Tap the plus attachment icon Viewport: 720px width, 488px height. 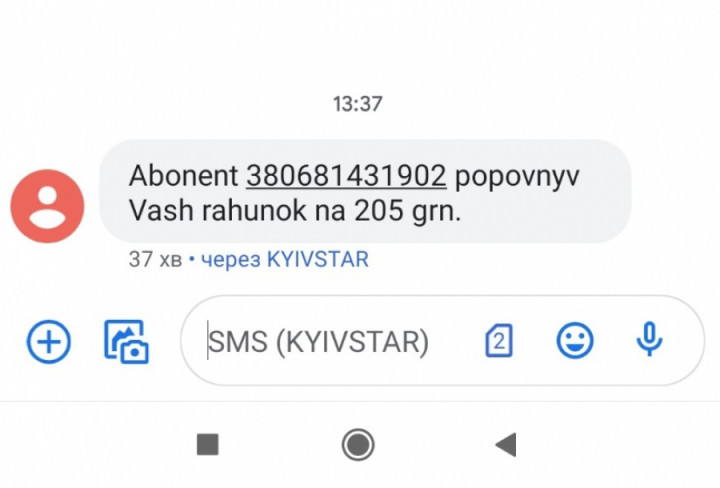point(48,342)
